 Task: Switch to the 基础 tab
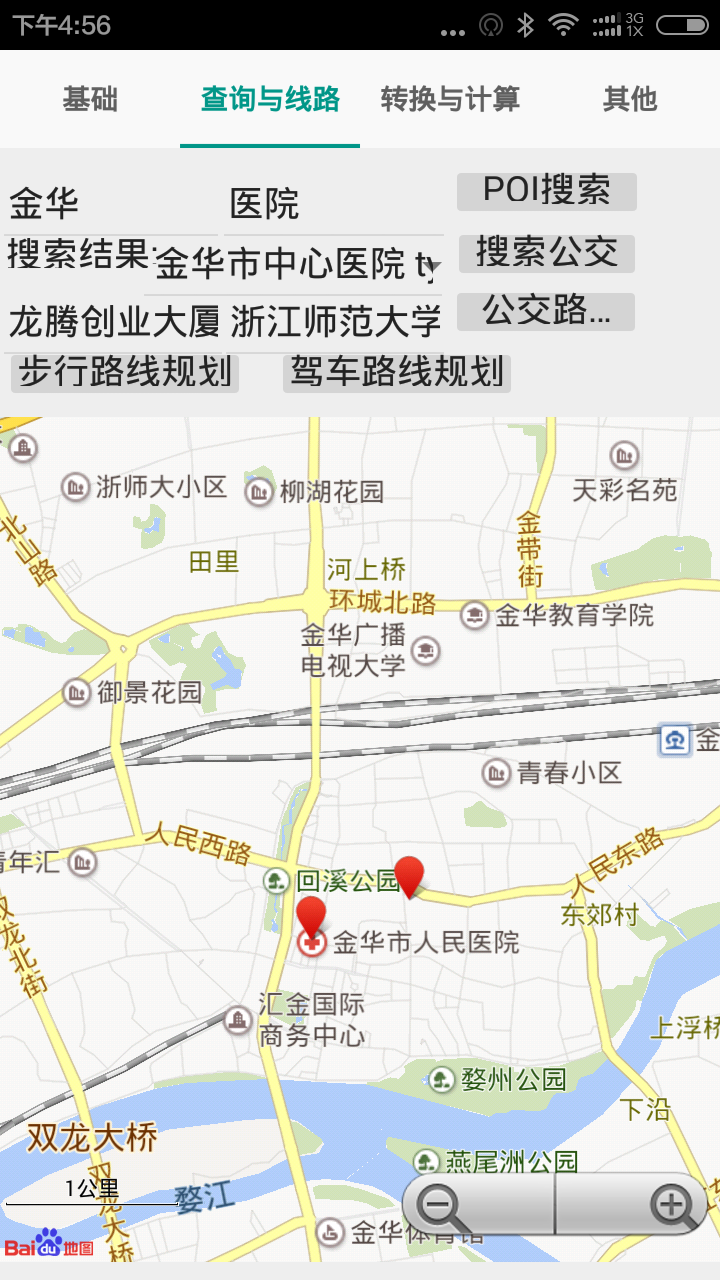point(90,99)
